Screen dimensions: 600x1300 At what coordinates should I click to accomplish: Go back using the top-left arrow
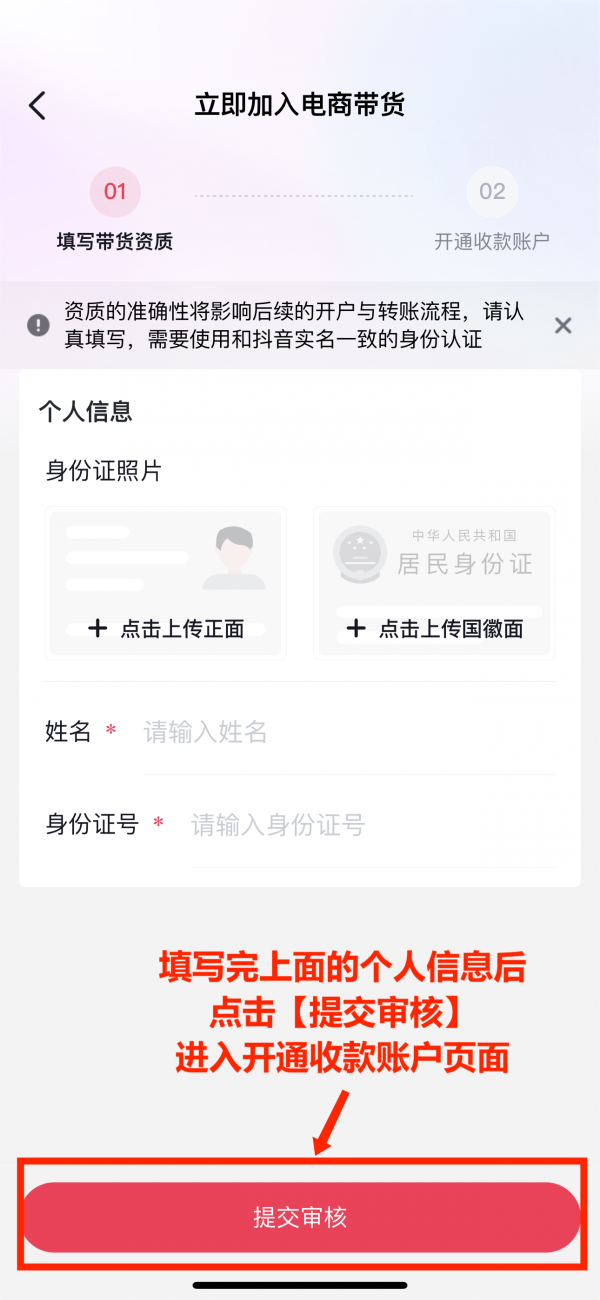(x=37, y=105)
